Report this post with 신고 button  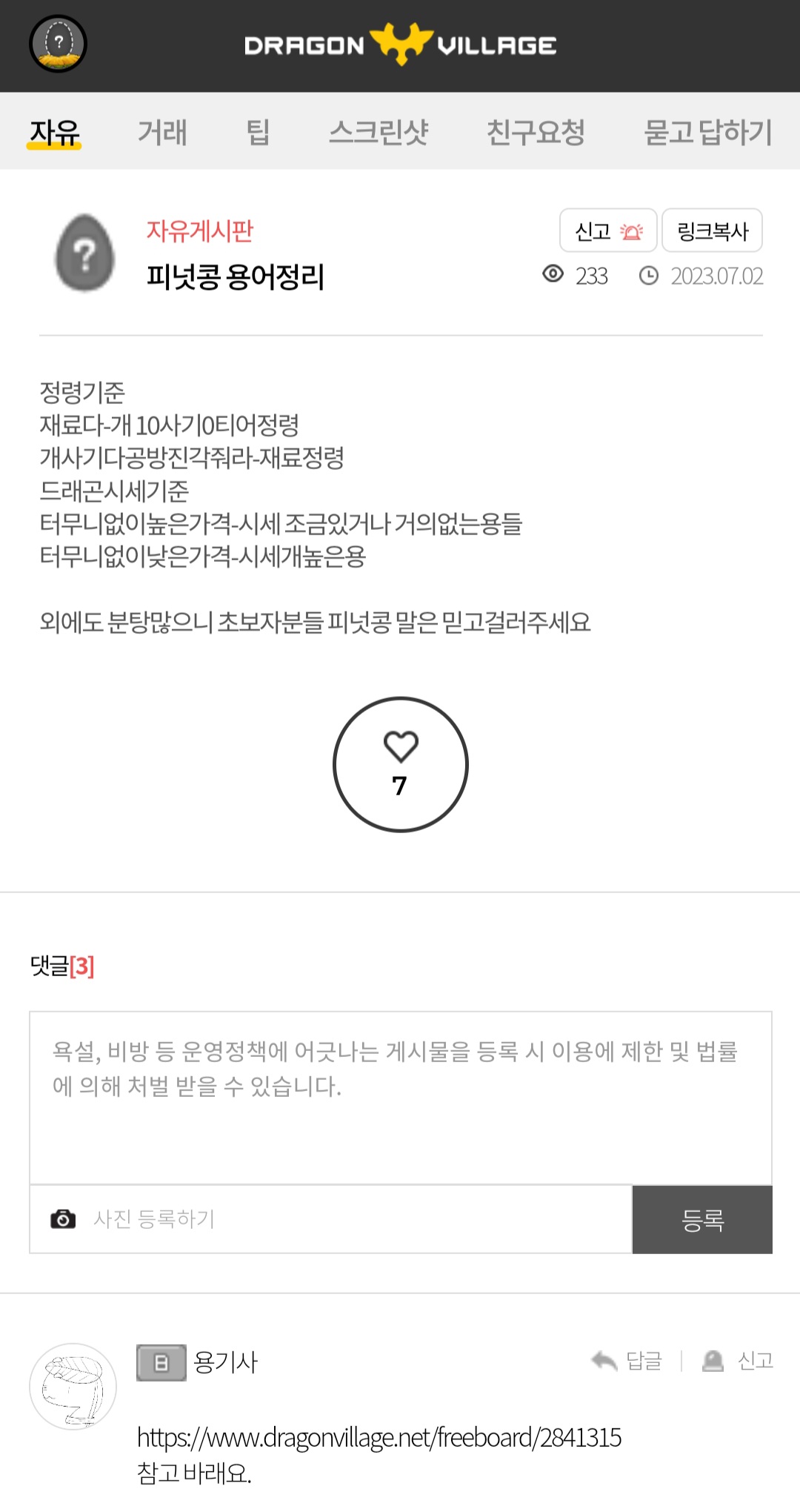click(608, 231)
